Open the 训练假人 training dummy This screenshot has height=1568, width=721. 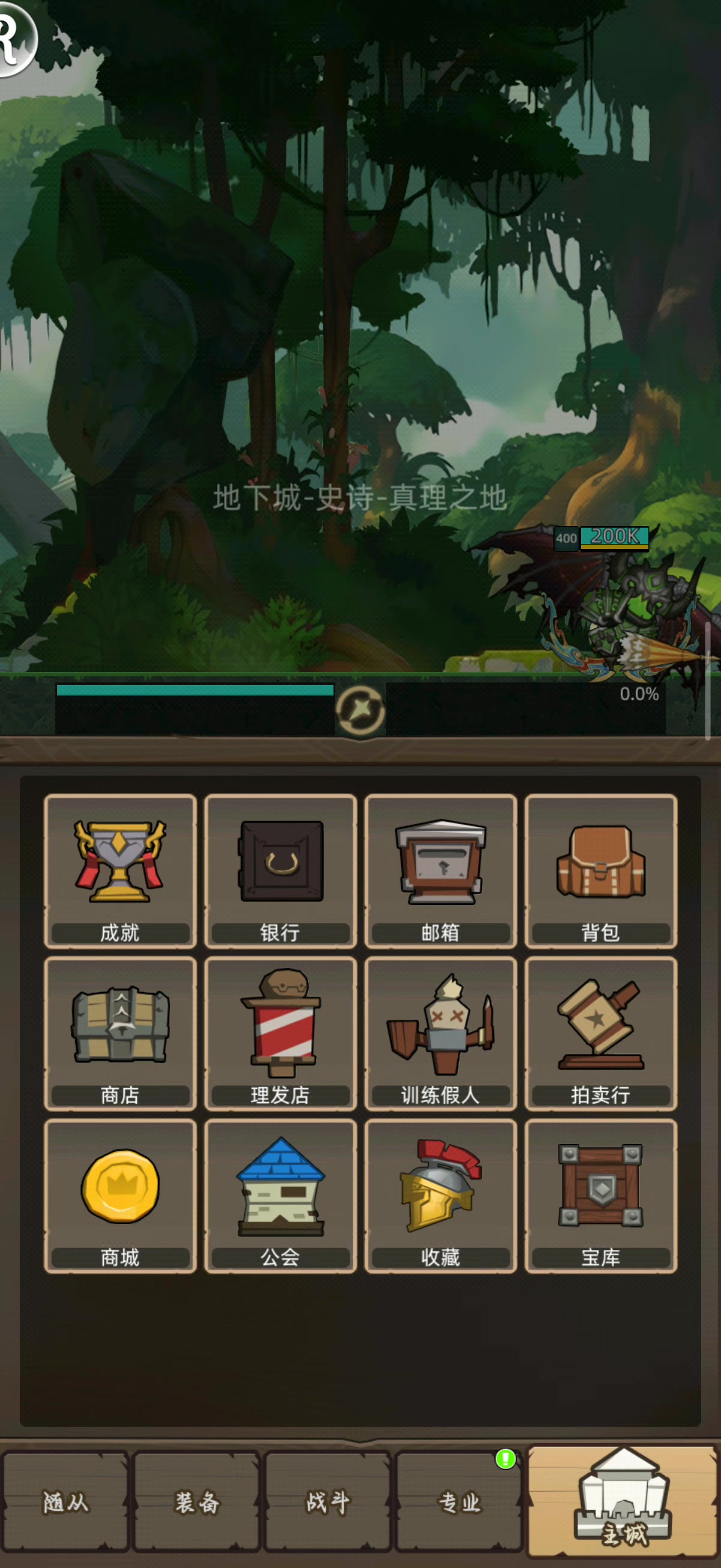click(440, 1033)
